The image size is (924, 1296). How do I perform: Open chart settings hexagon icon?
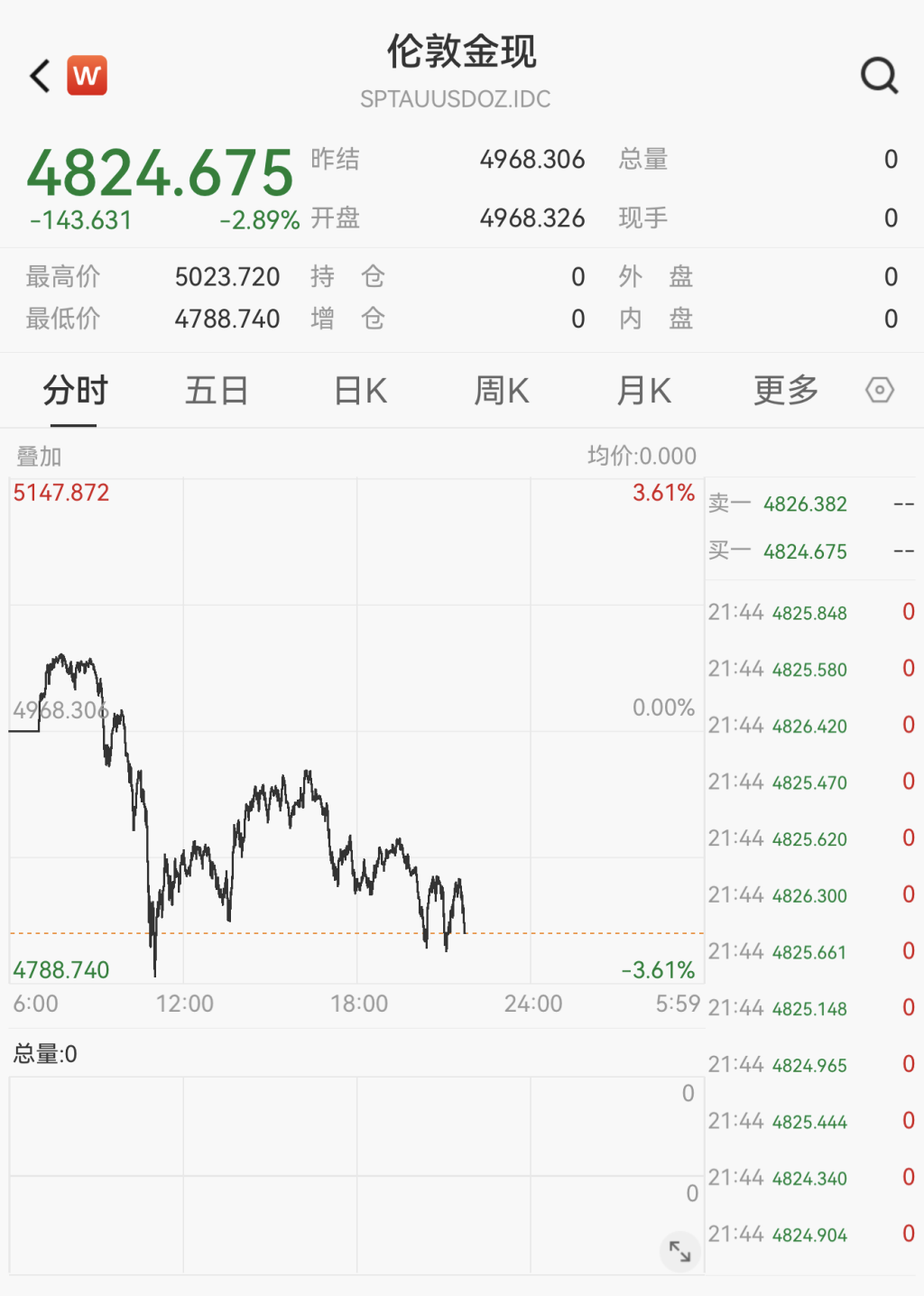(880, 390)
